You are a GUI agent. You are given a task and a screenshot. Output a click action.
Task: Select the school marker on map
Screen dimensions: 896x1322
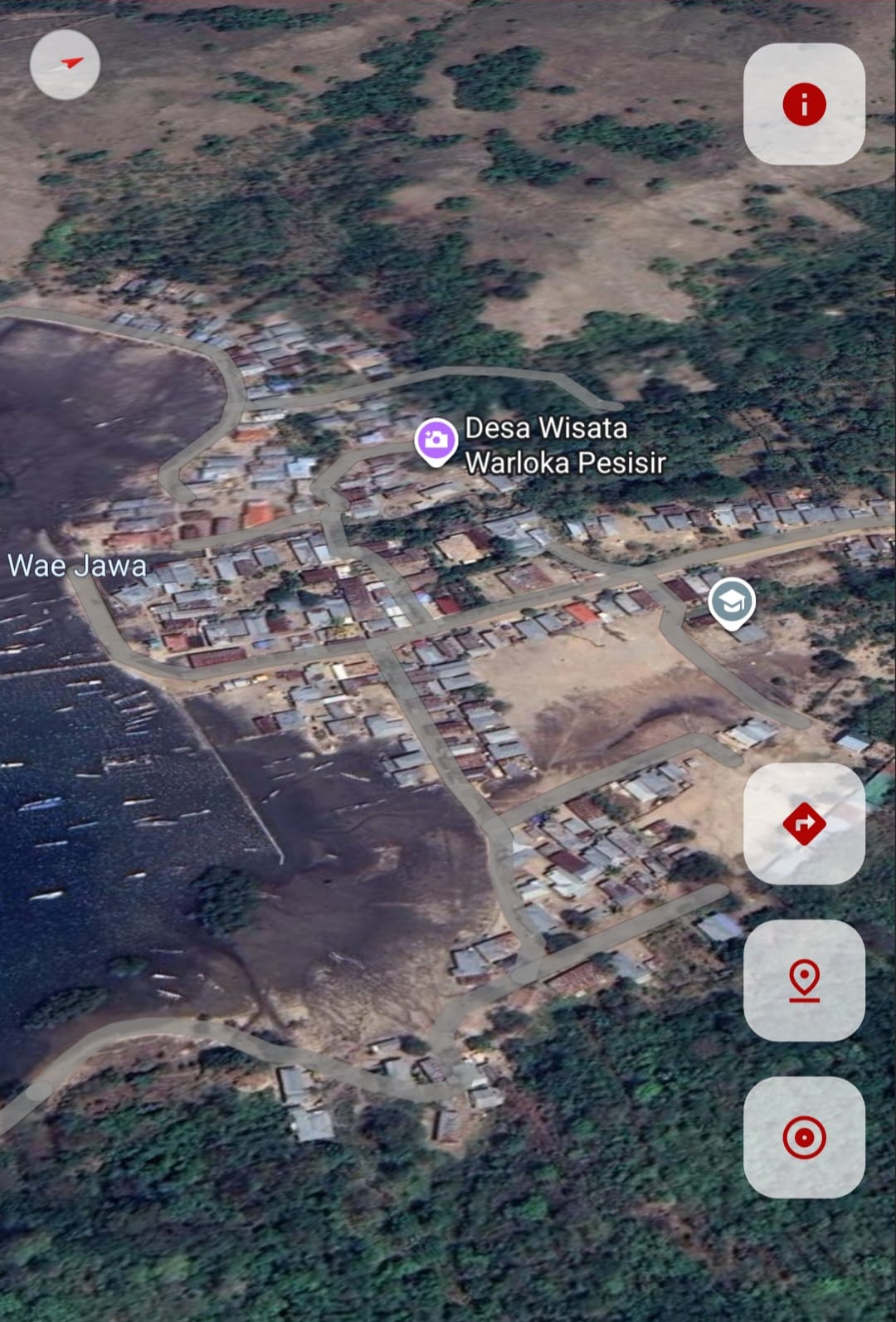731,602
